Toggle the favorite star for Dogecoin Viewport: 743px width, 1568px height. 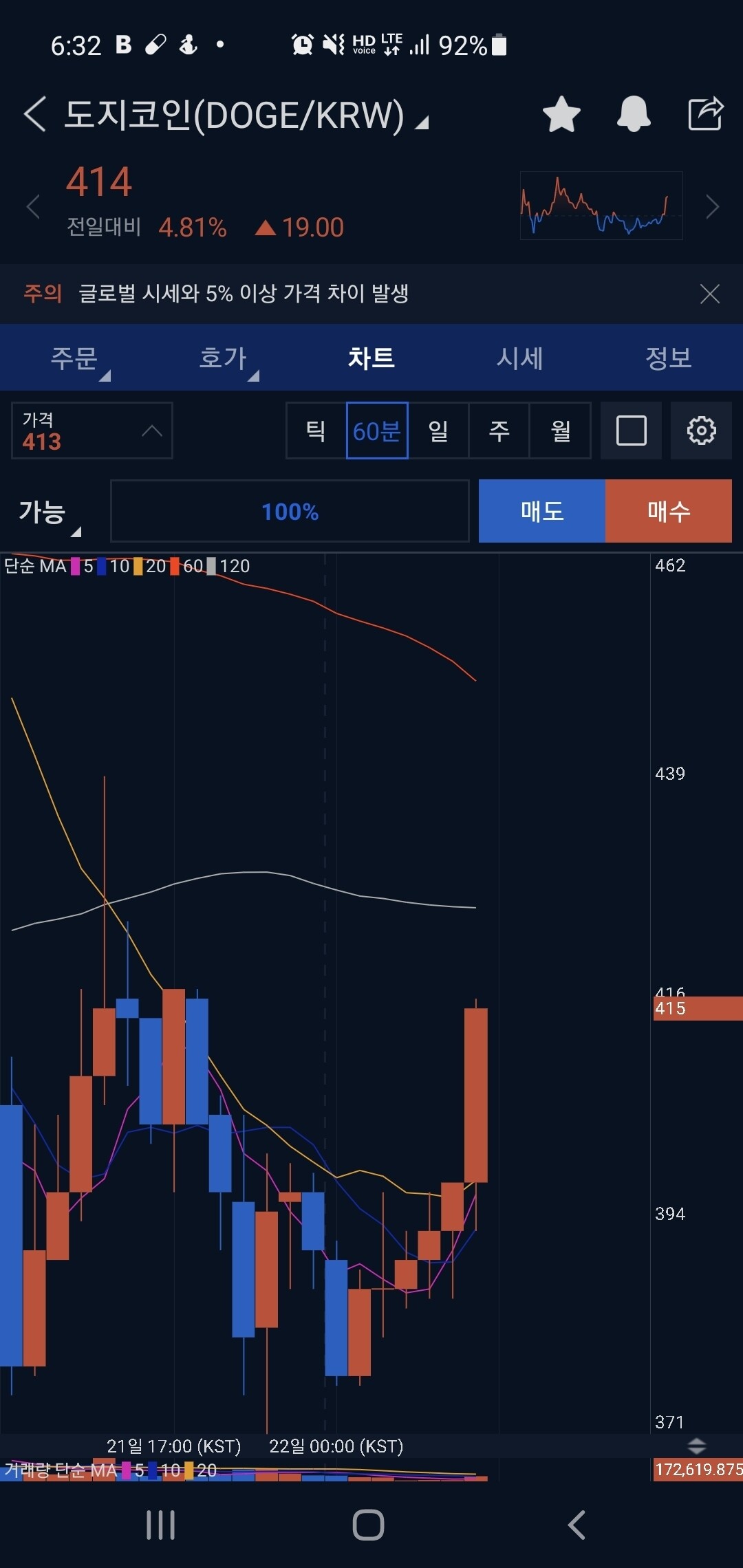pyautogui.click(x=561, y=113)
